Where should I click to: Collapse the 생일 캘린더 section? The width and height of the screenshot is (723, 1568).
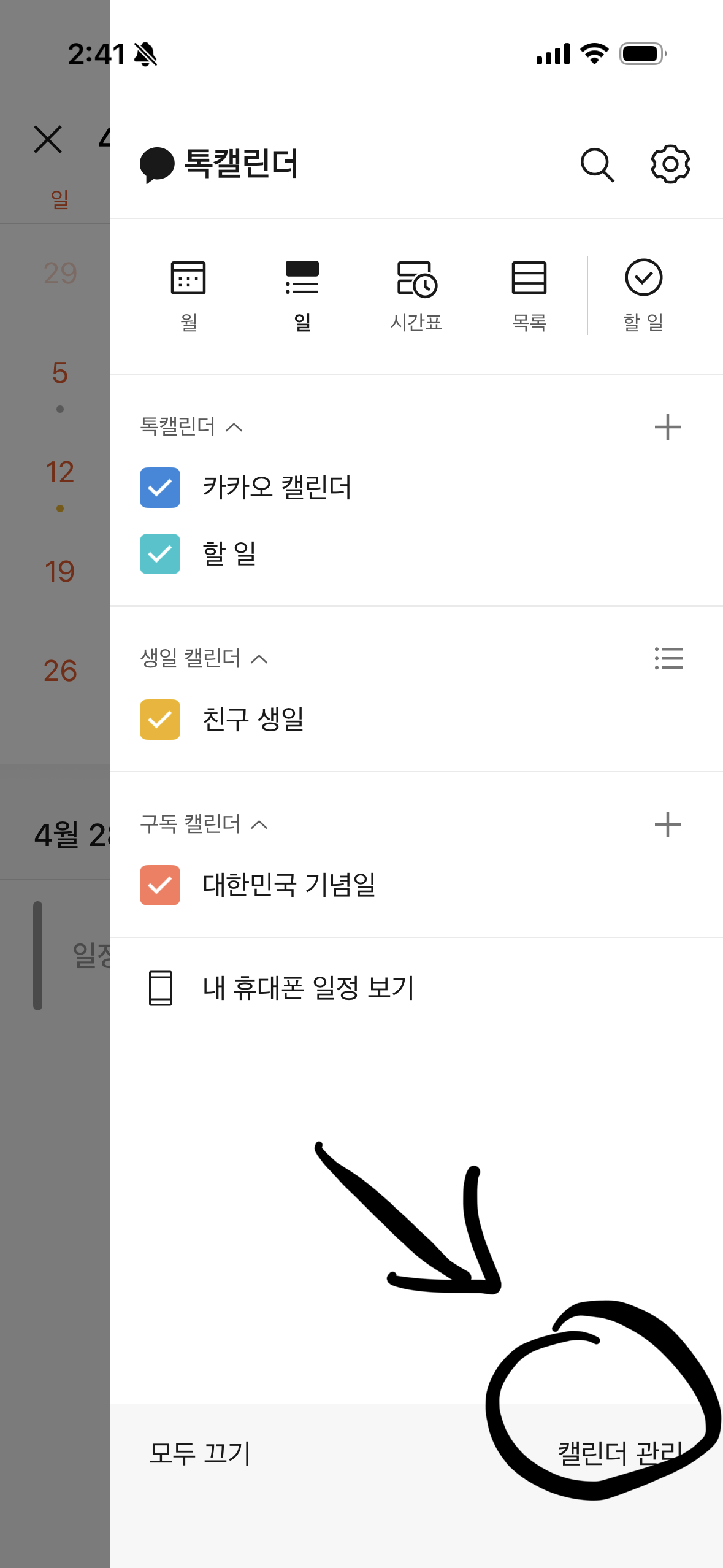coord(259,659)
